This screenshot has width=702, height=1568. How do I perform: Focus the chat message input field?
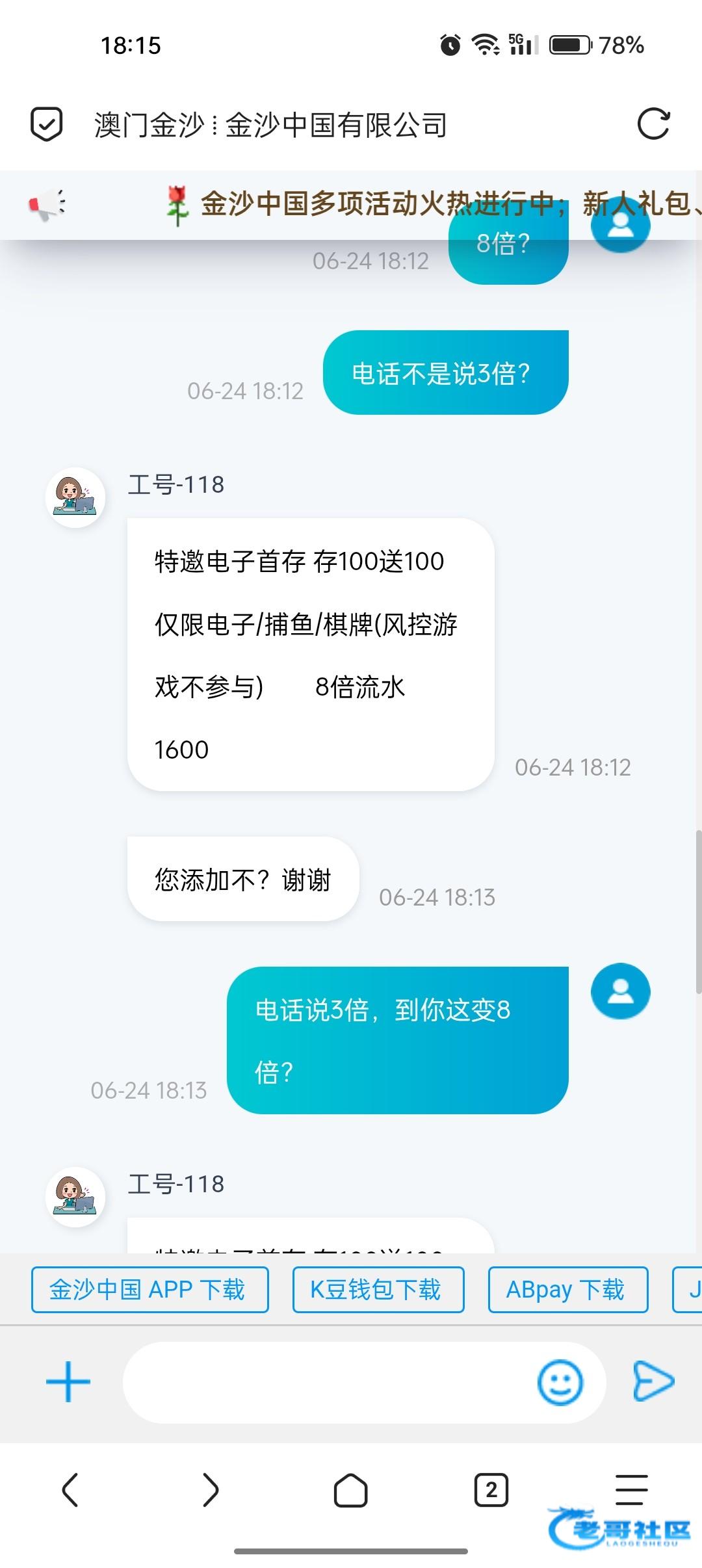325,1382
